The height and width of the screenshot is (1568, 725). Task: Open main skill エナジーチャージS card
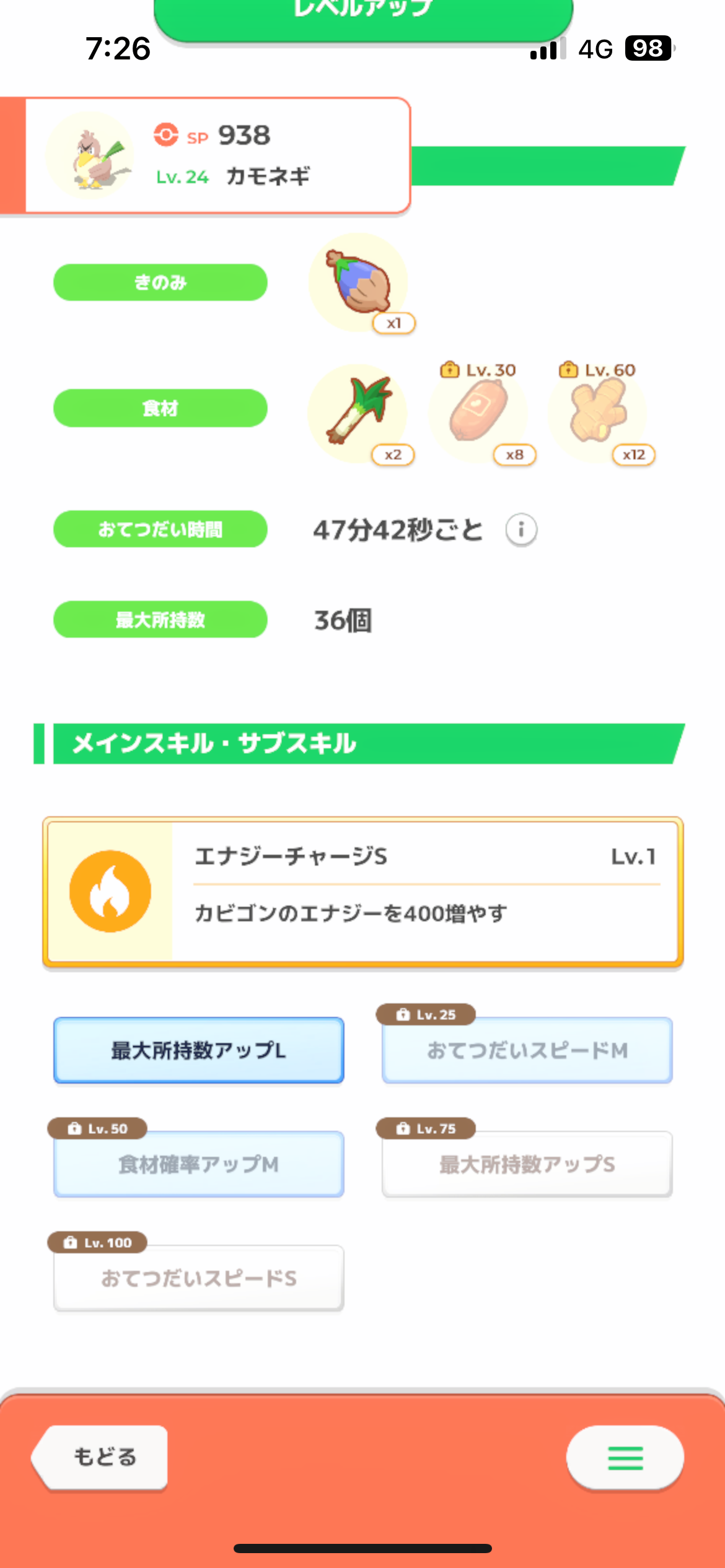(363, 892)
